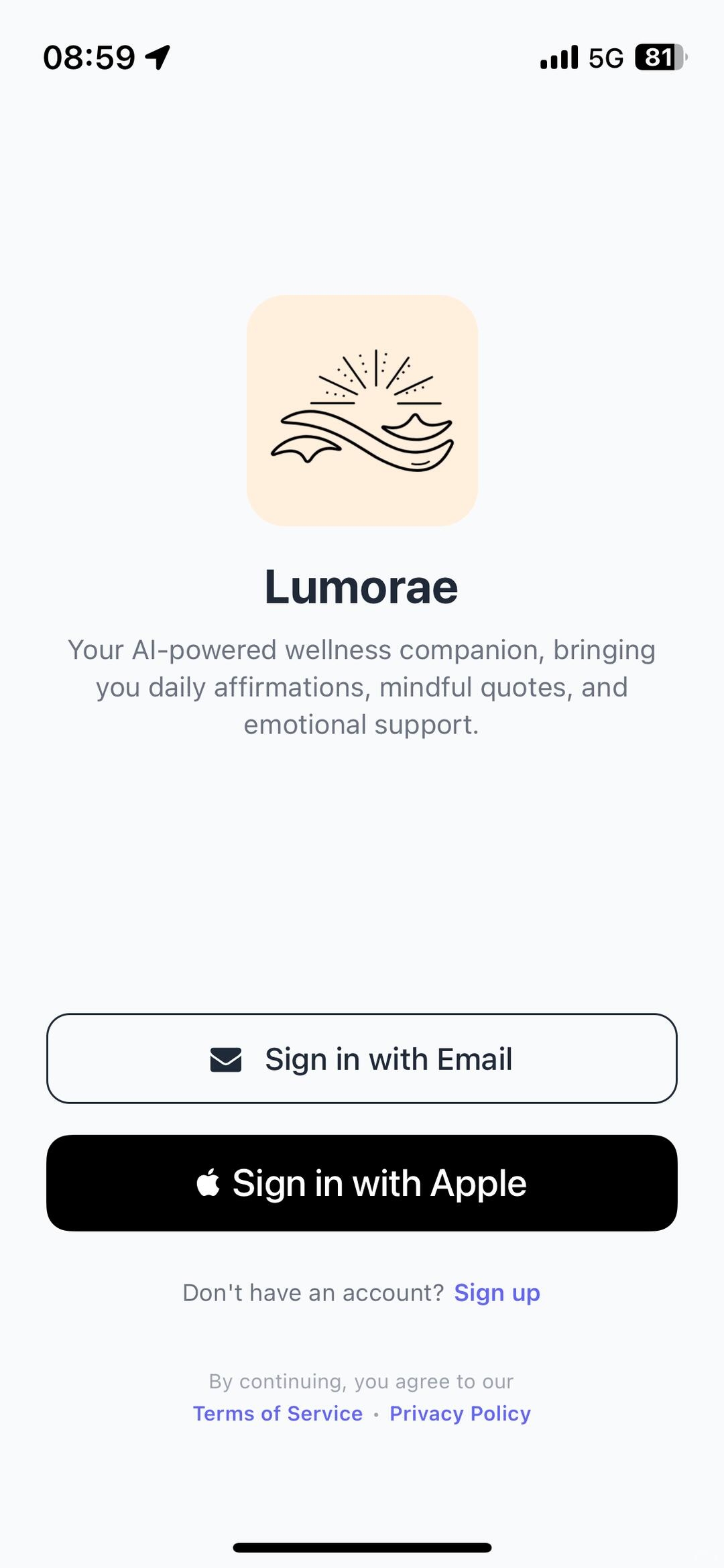724x1568 pixels.
Task: View the Privacy Policy
Action: tap(460, 1413)
